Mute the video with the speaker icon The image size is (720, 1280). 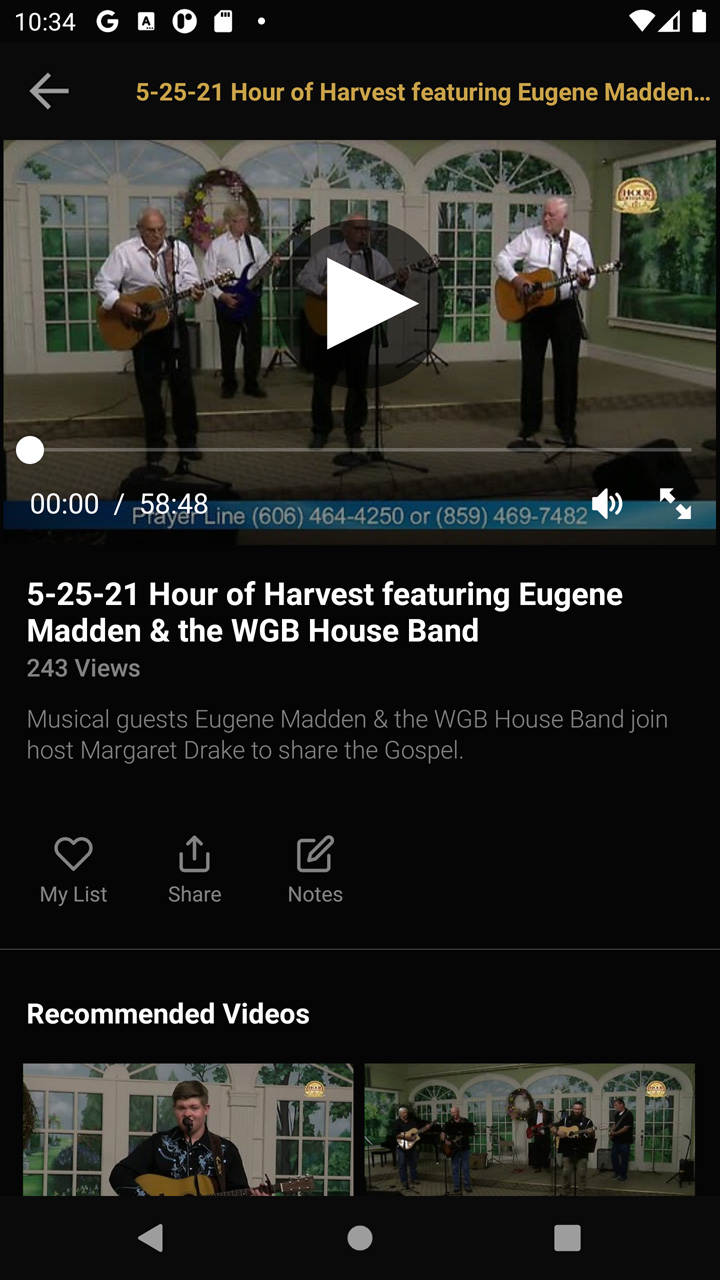click(607, 503)
